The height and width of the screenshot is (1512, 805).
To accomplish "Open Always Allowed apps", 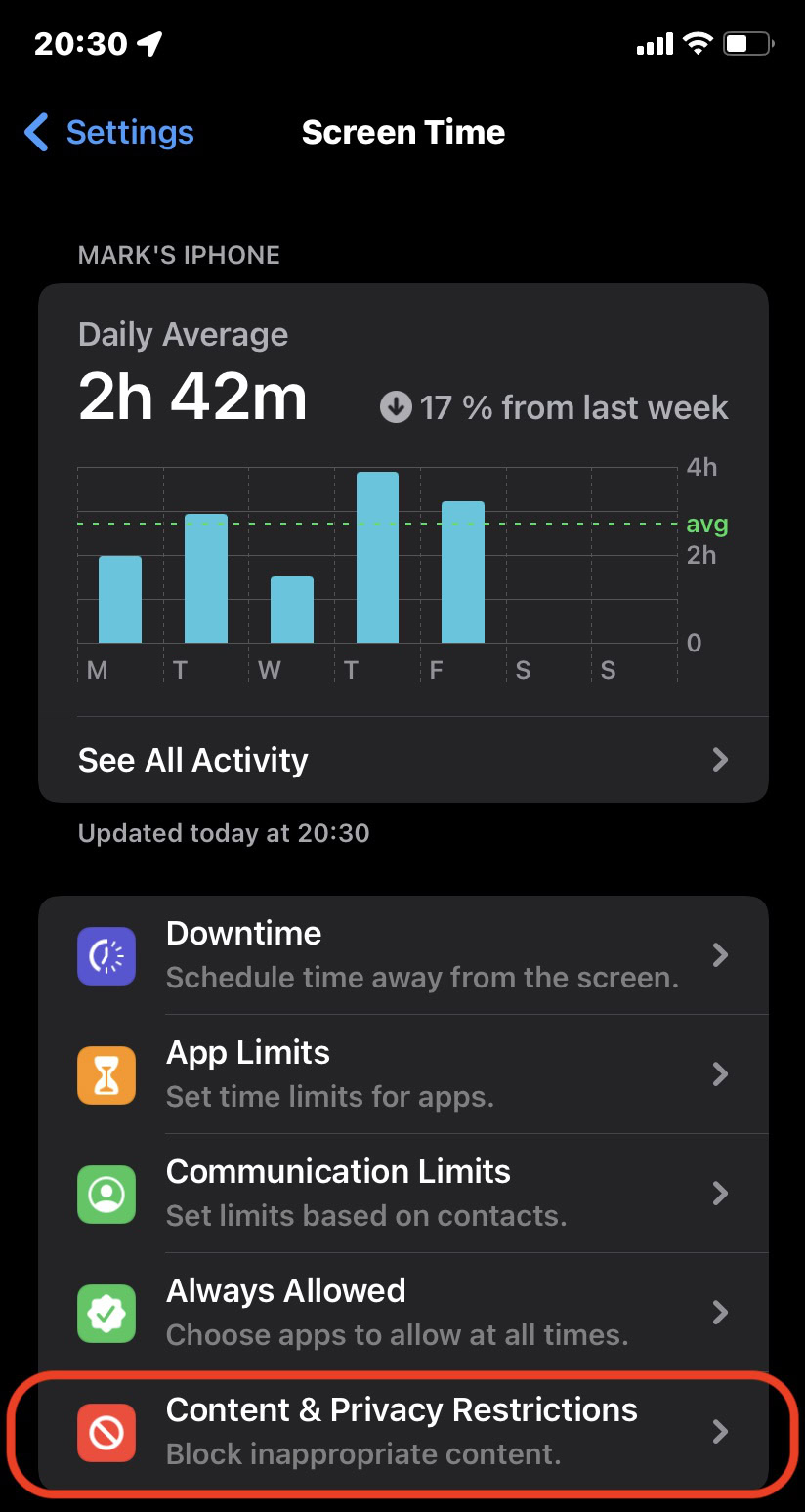I will (x=402, y=1312).
